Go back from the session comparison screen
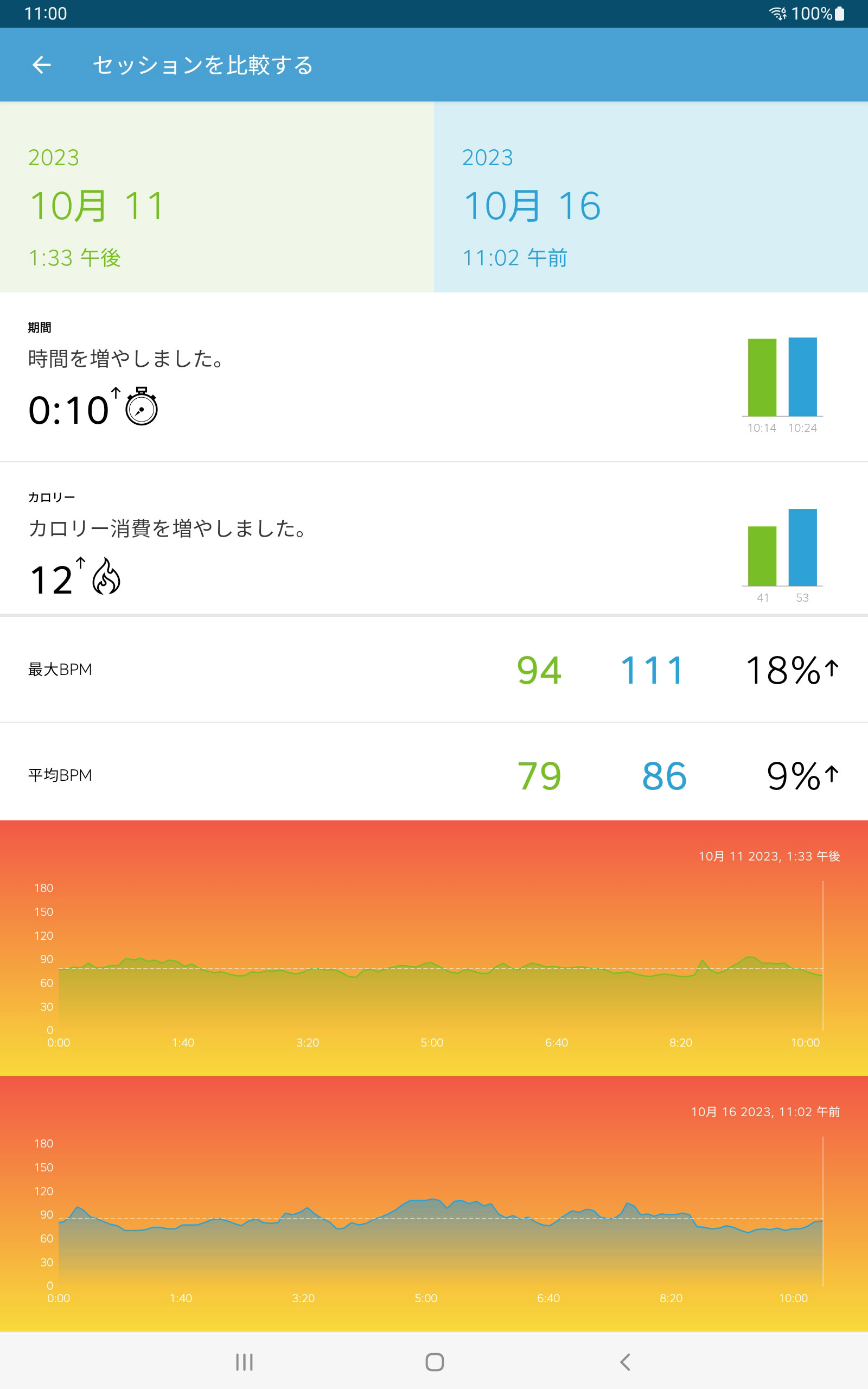Viewport: 868px width, 1389px height. [41, 65]
